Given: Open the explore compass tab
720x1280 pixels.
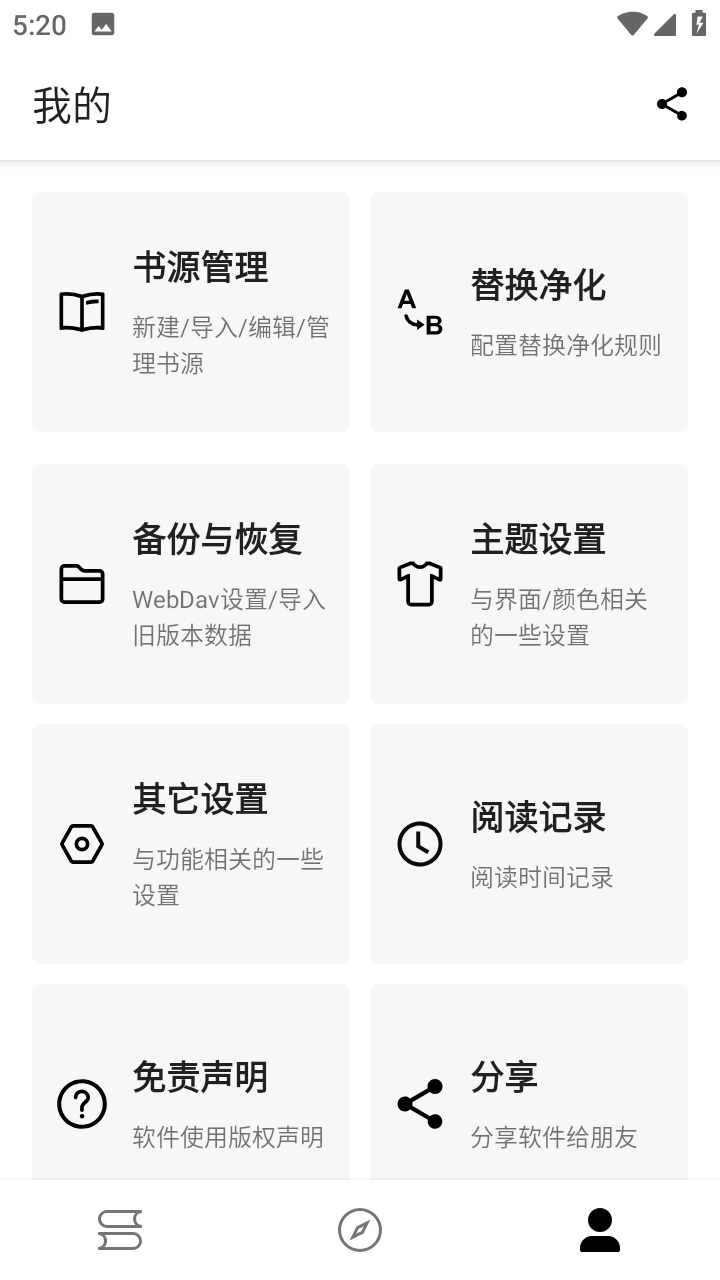Looking at the screenshot, I should pyautogui.click(x=360, y=1228).
